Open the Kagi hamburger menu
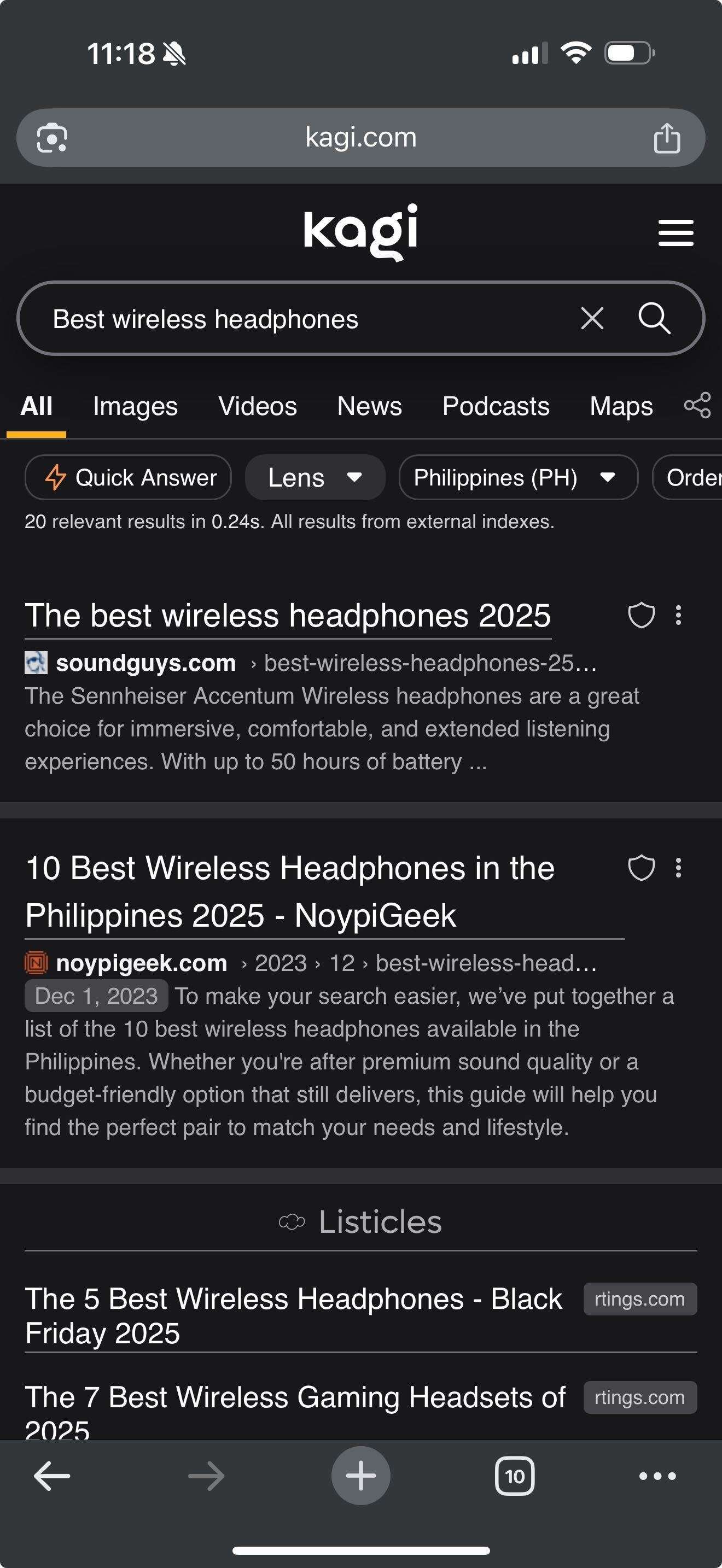 coord(675,233)
